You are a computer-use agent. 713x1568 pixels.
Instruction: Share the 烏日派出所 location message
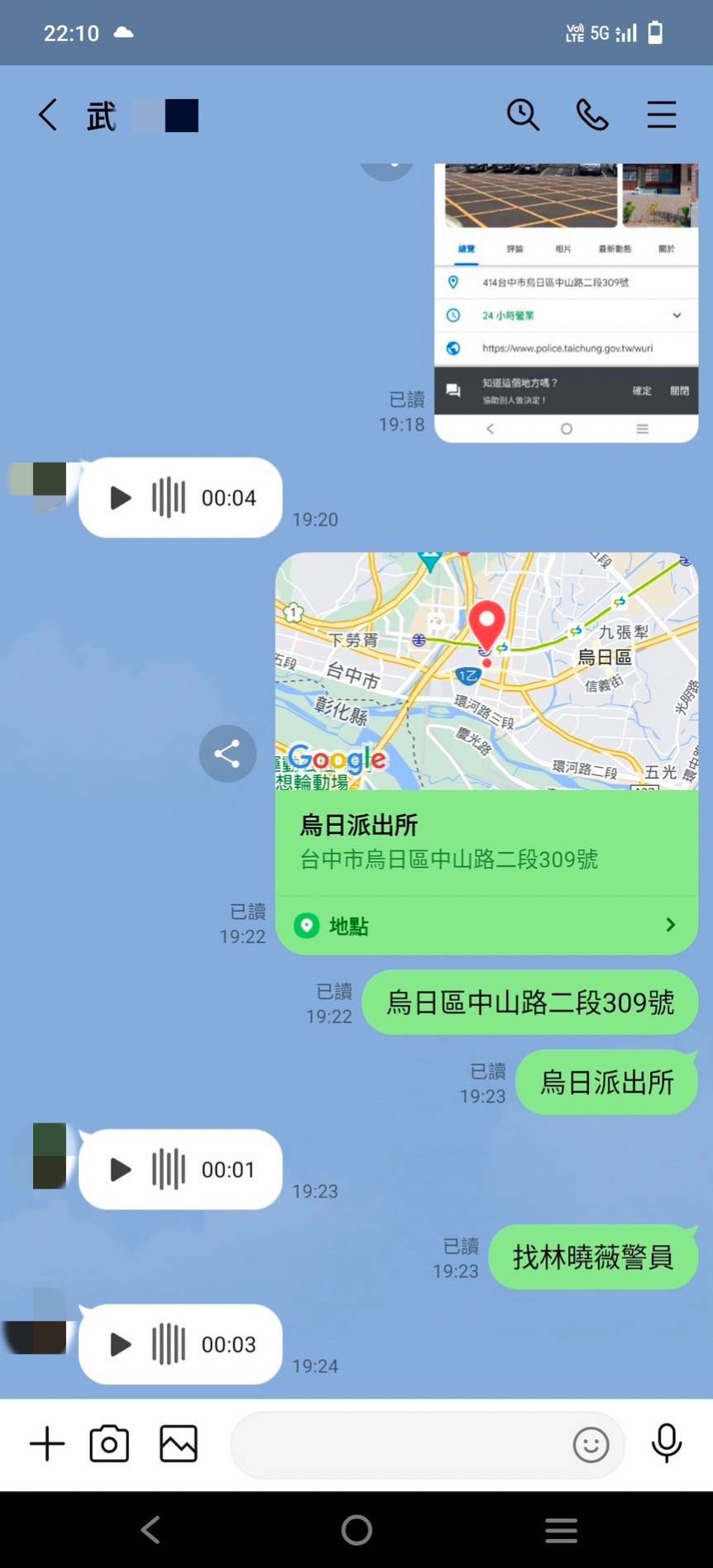pyautogui.click(x=227, y=753)
